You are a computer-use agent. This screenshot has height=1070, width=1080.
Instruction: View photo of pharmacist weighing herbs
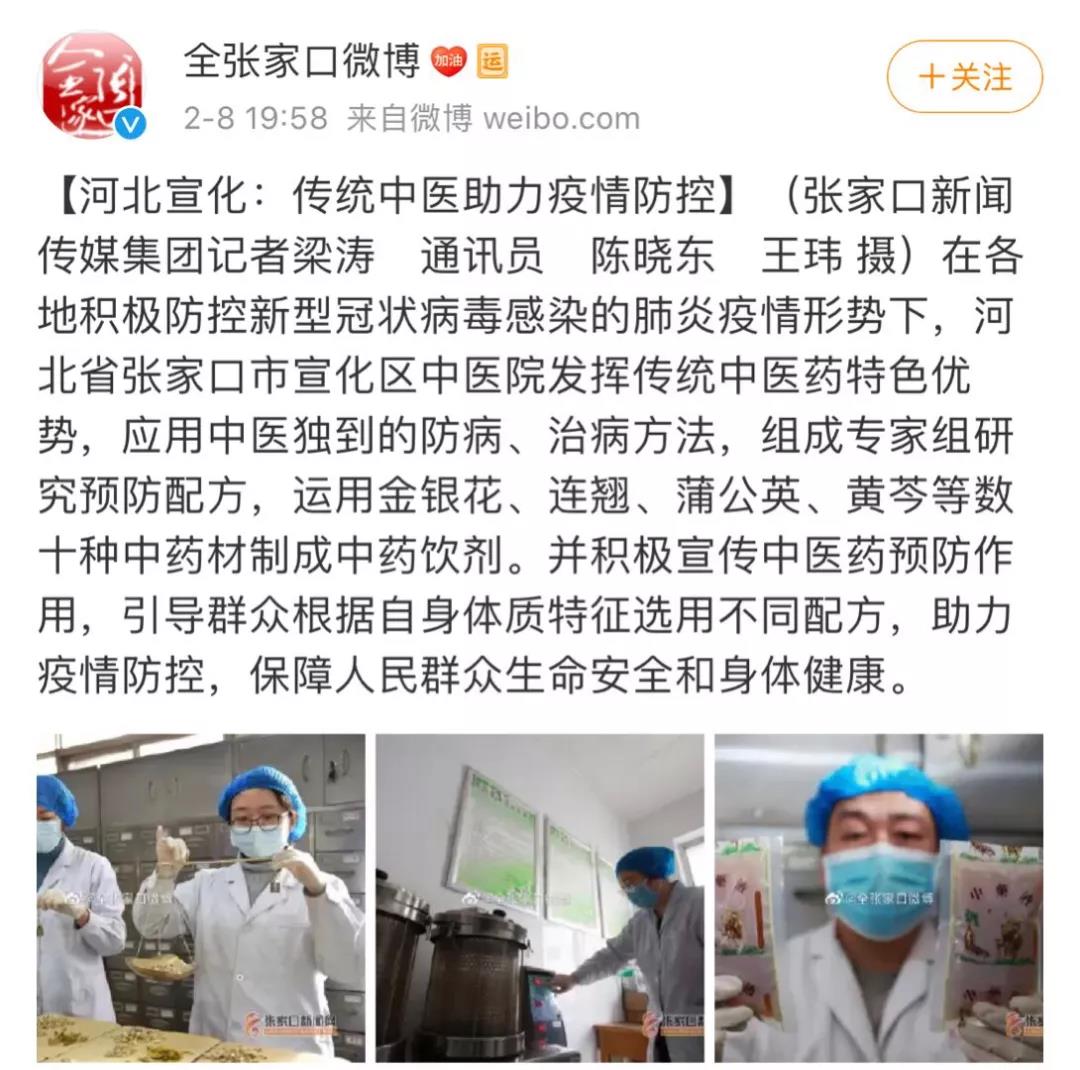(201, 897)
